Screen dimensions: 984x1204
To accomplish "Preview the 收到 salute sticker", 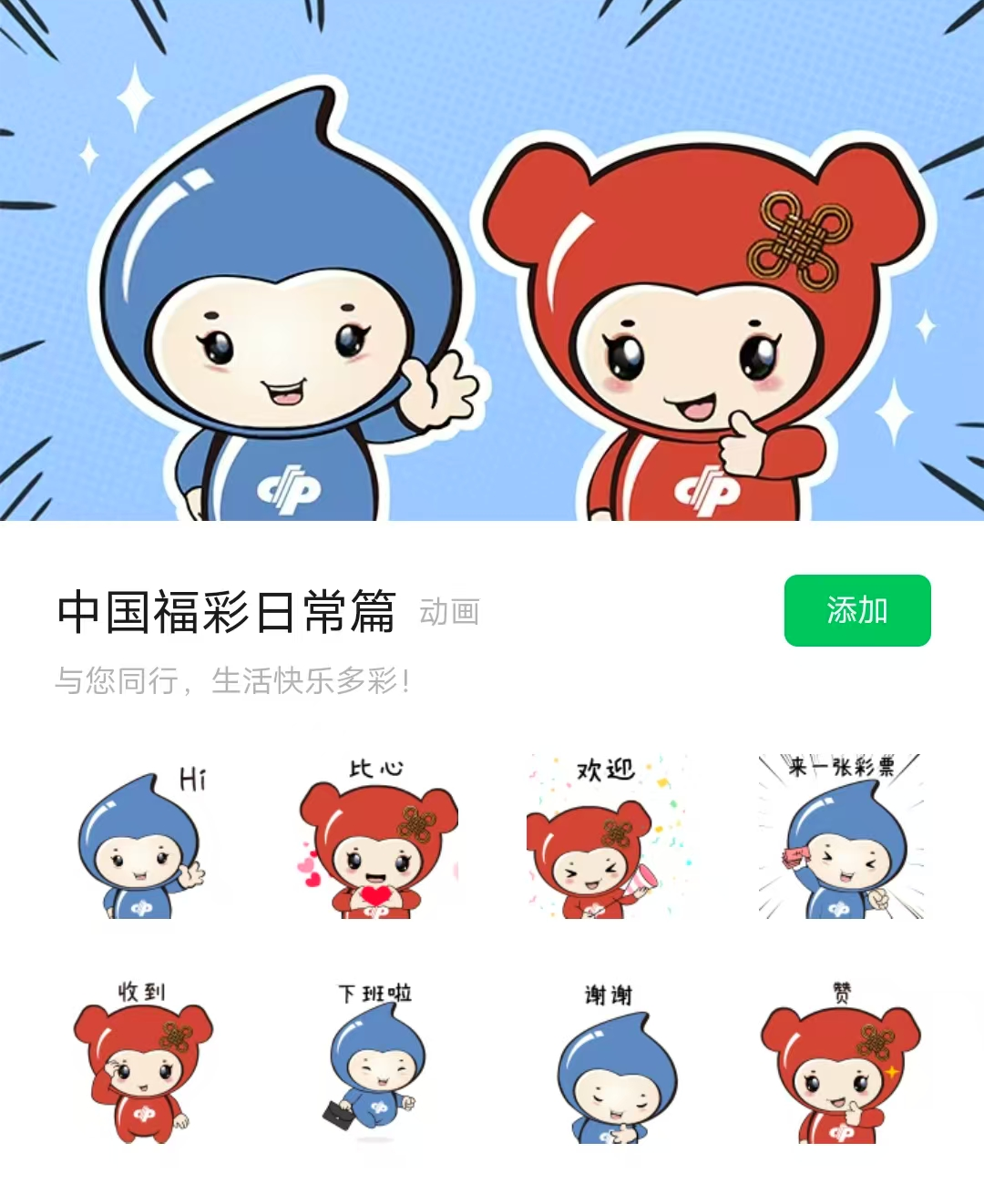I will pyautogui.click(x=141, y=1061).
